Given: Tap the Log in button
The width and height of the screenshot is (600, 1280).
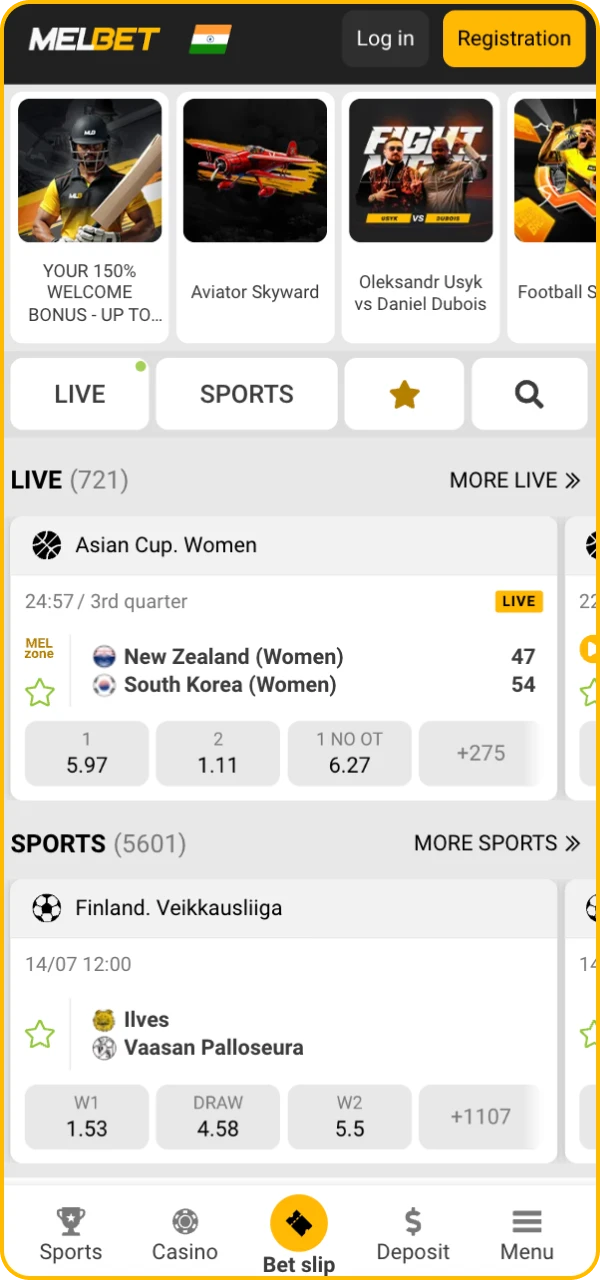Looking at the screenshot, I should 385,39.
